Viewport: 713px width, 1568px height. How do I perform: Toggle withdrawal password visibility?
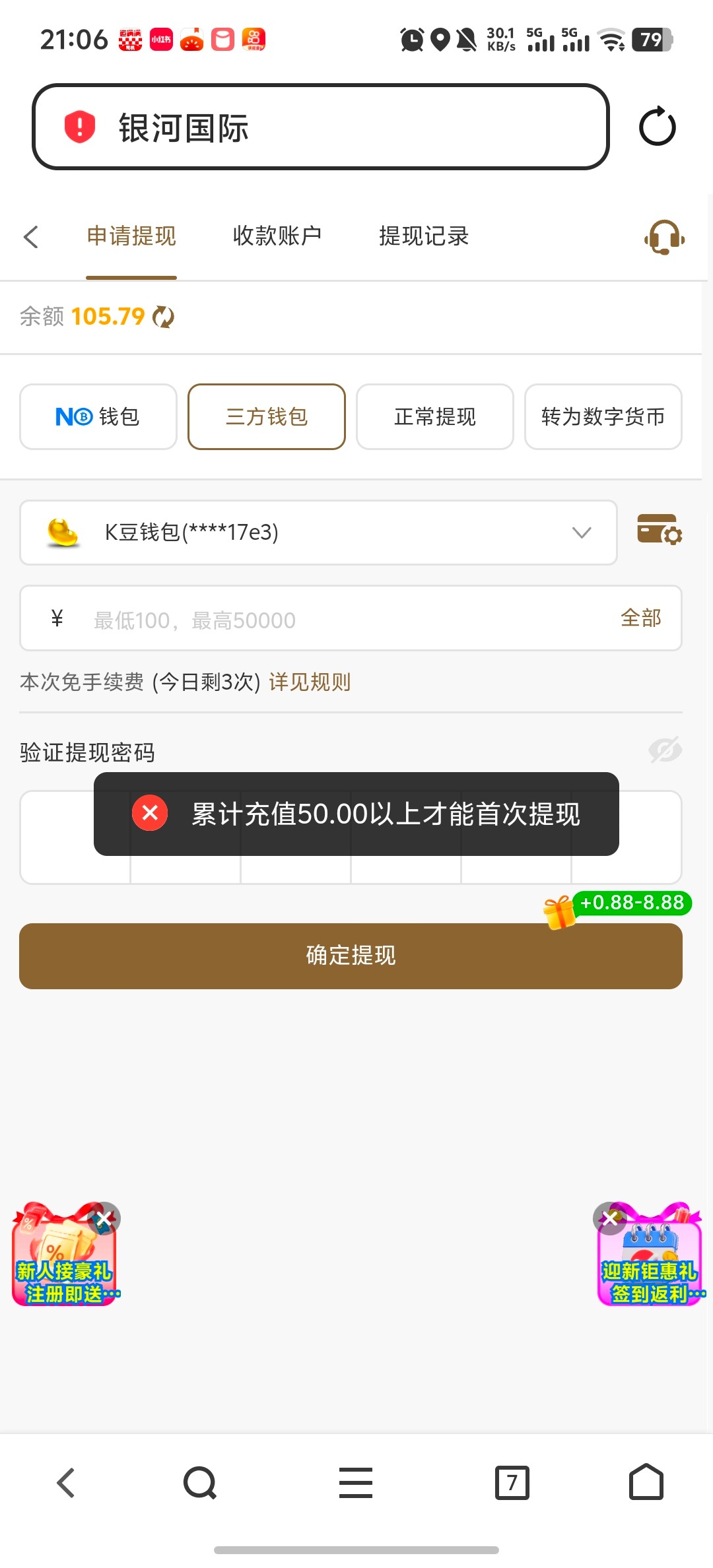click(x=665, y=750)
